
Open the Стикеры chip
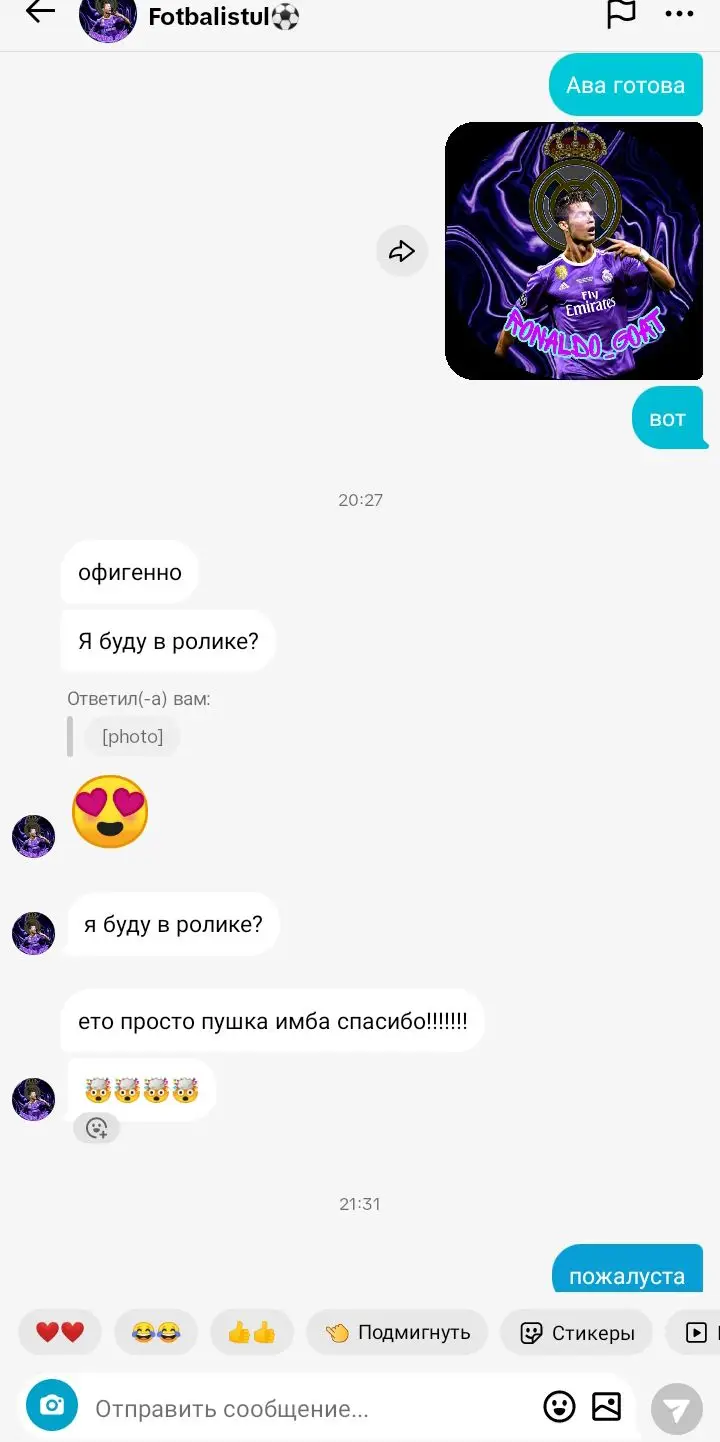pos(577,1332)
